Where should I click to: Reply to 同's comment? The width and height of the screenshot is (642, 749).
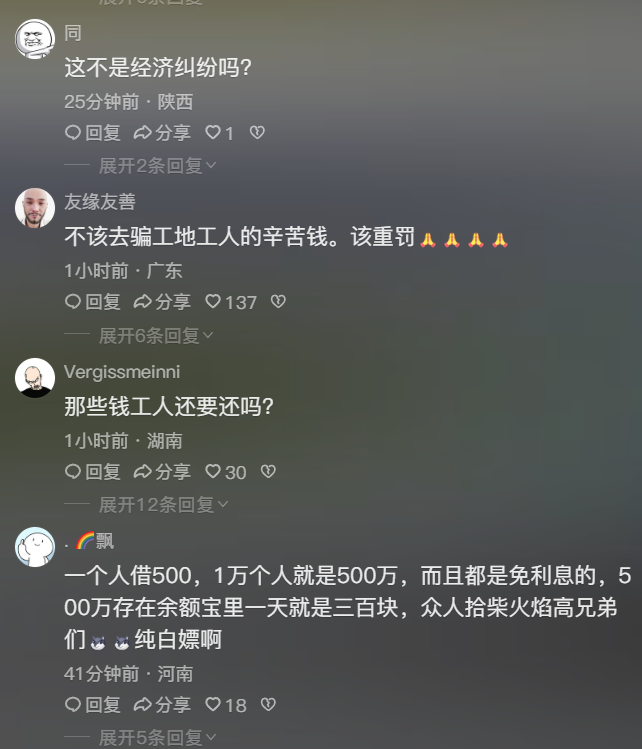(x=92, y=133)
